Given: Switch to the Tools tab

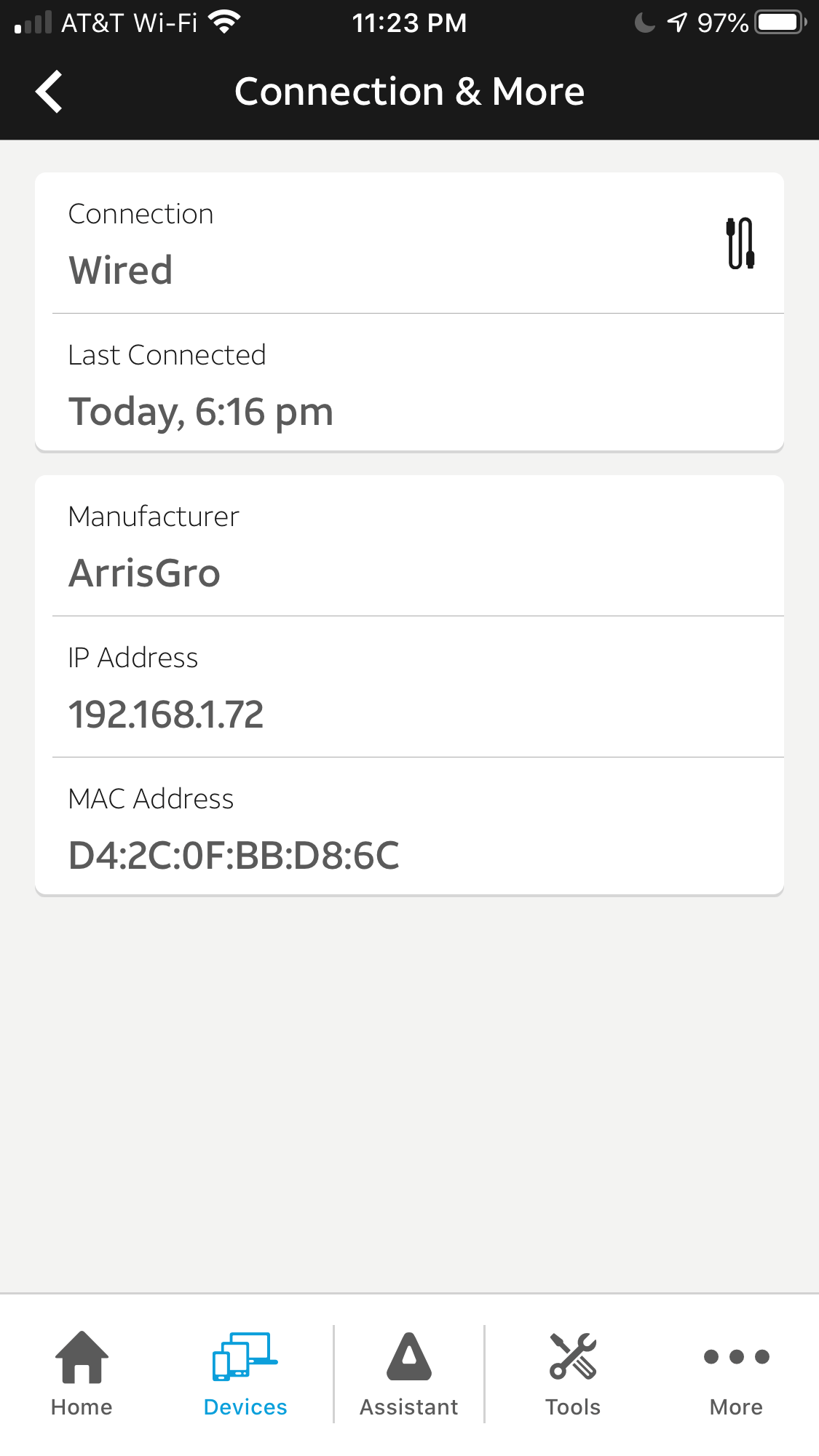Looking at the screenshot, I should coord(573,1373).
